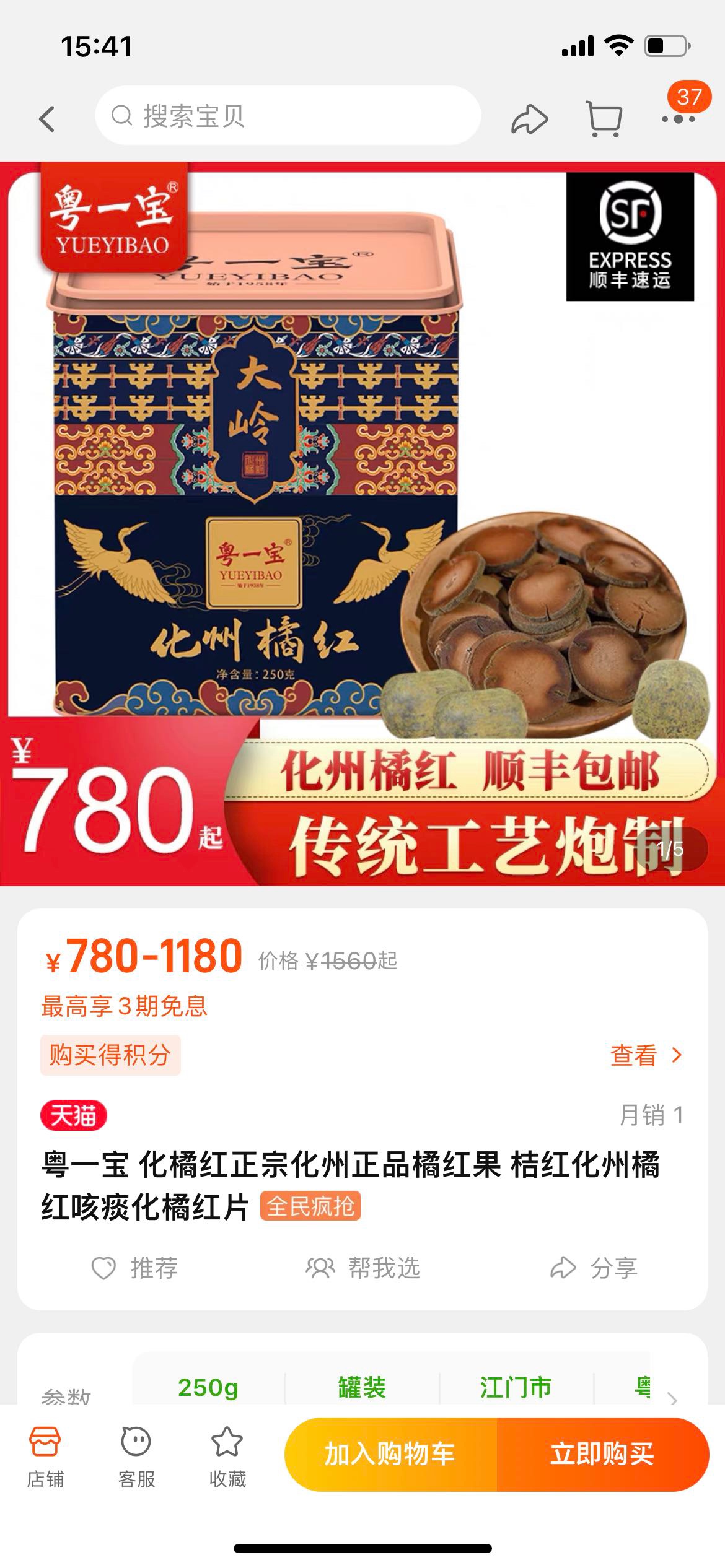Contact 客服 customer service
Image resolution: width=725 pixels, height=1568 pixels.
(136, 1457)
